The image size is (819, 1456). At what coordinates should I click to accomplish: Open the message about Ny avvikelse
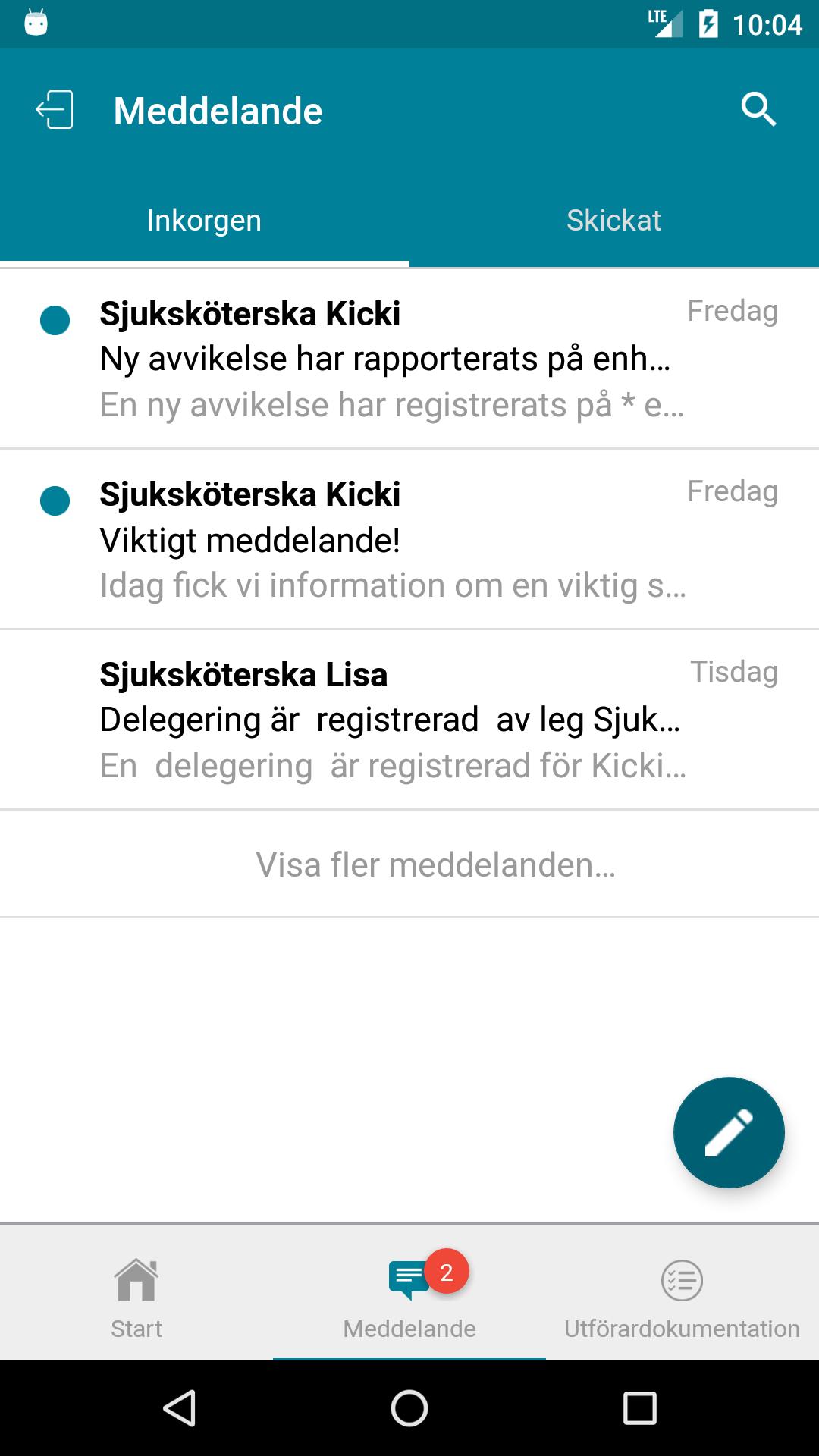click(x=409, y=359)
